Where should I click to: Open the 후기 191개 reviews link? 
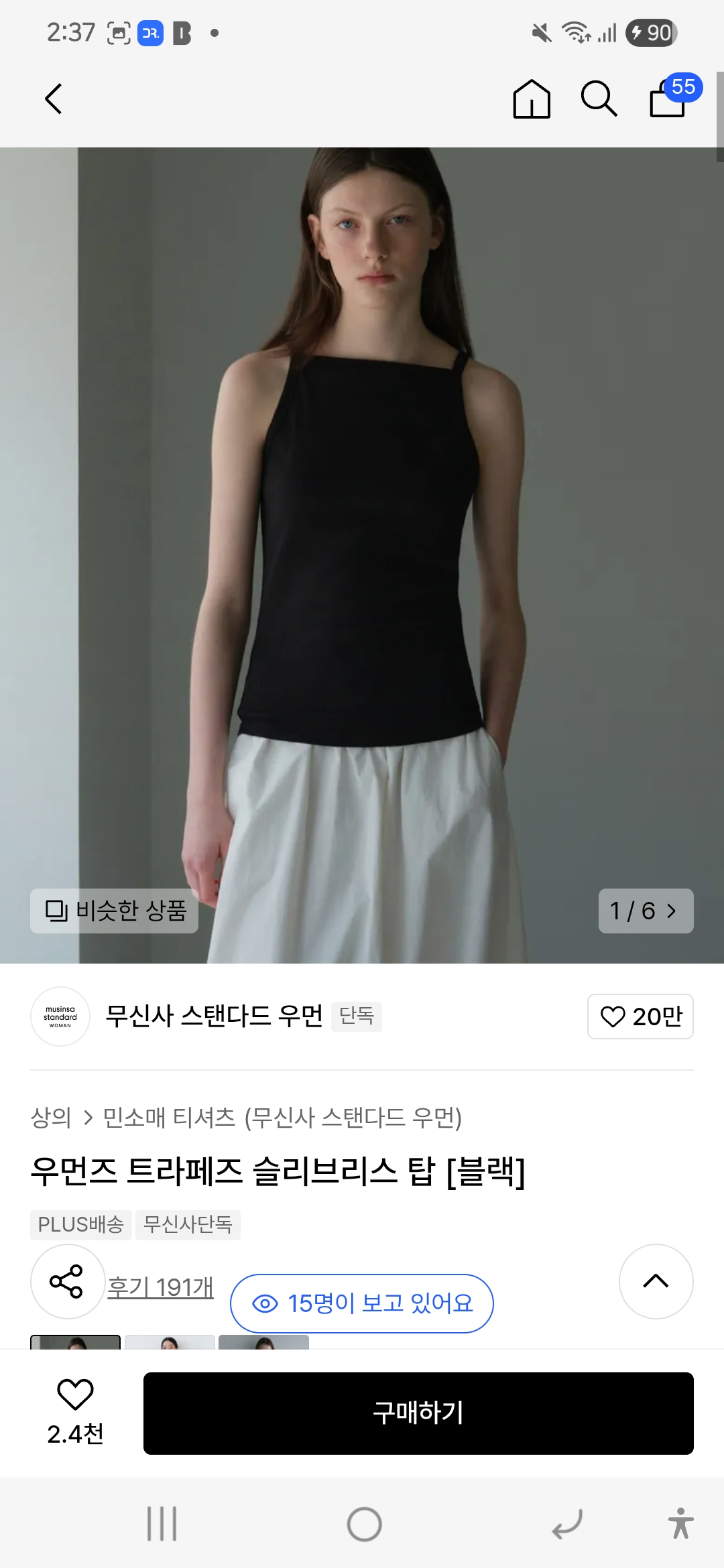pos(161,1287)
